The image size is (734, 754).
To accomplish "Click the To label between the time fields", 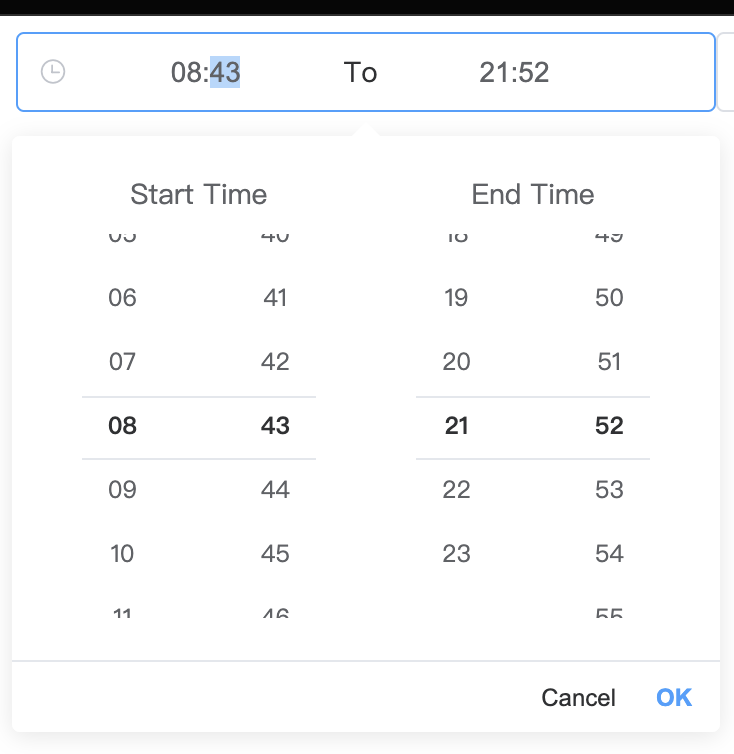I will pyautogui.click(x=361, y=72).
